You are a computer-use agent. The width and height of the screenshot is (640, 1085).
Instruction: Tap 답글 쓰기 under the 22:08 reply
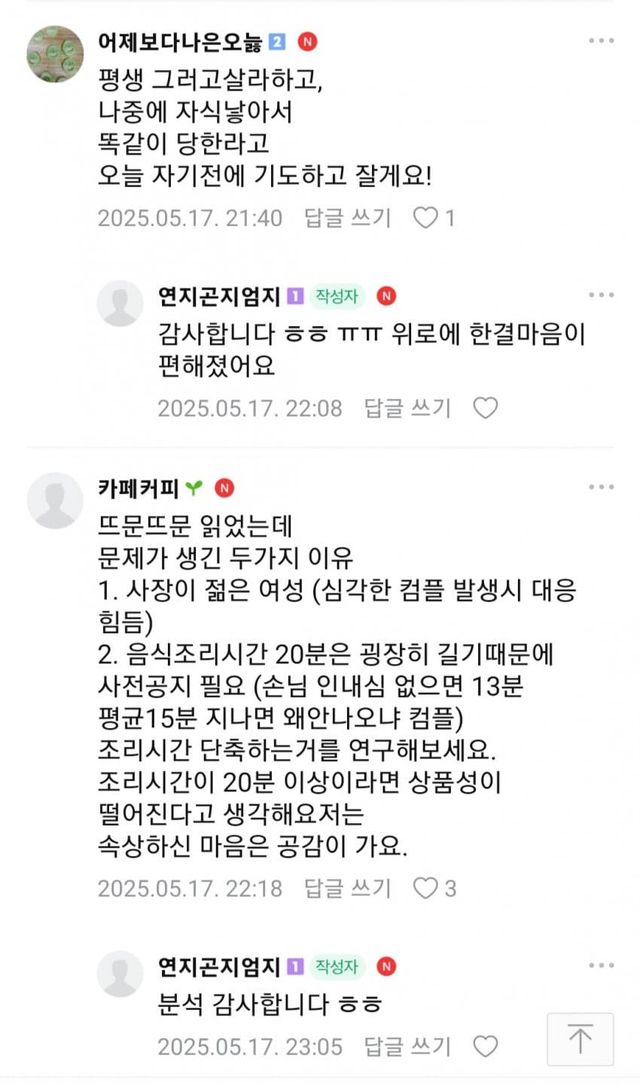[x=407, y=408]
